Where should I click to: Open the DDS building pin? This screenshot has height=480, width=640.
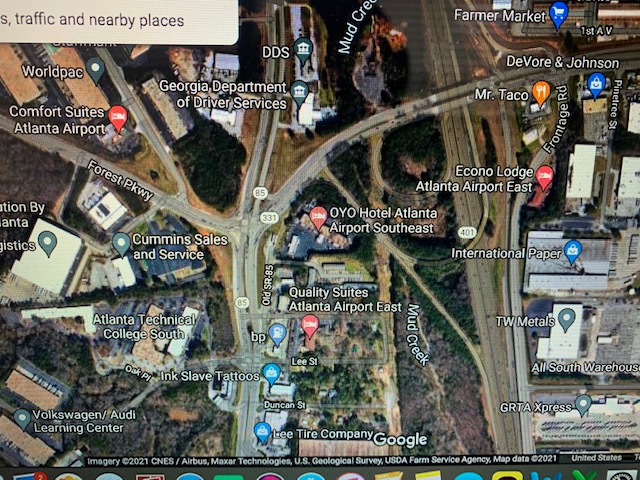pyautogui.click(x=304, y=49)
